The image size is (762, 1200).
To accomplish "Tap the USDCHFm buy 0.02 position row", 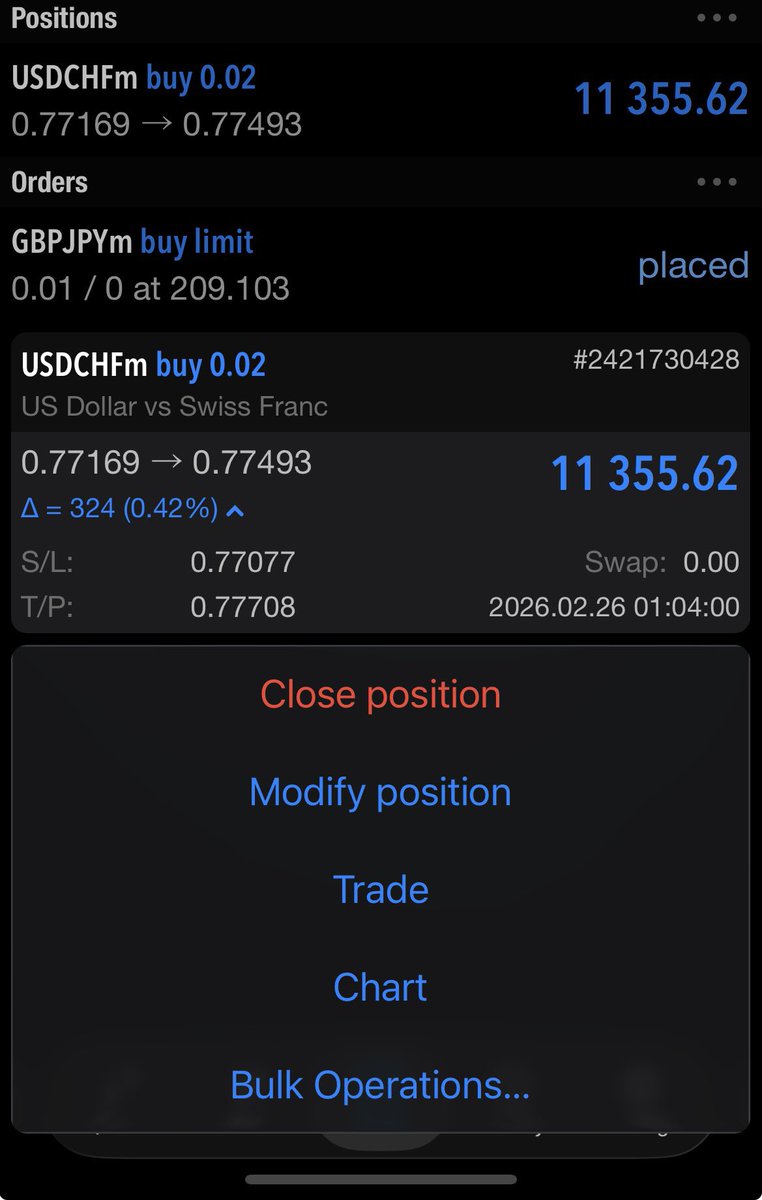I will pos(380,100).
